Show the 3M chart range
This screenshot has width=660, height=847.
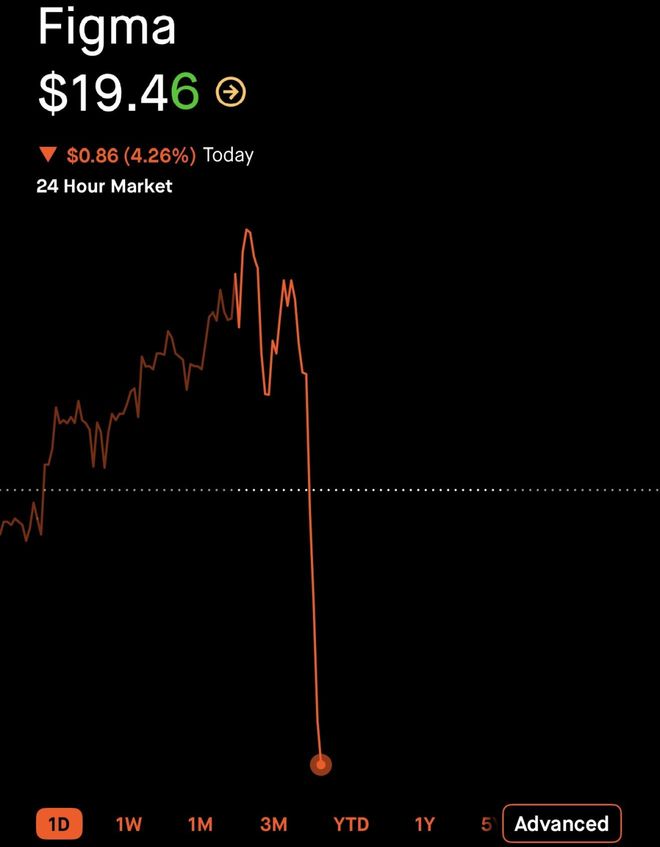pos(273,824)
